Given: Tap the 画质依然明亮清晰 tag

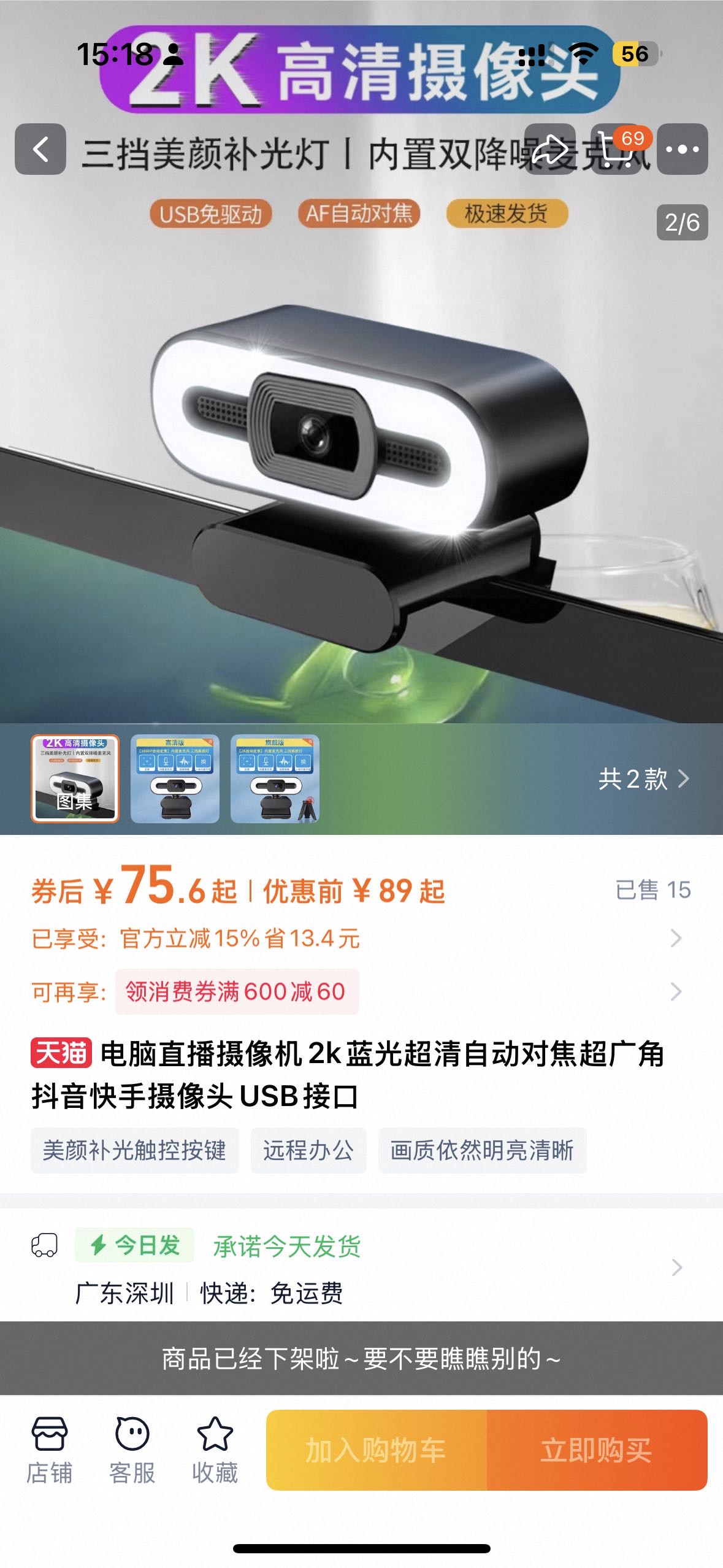Looking at the screenshot, I should 482,1150.
